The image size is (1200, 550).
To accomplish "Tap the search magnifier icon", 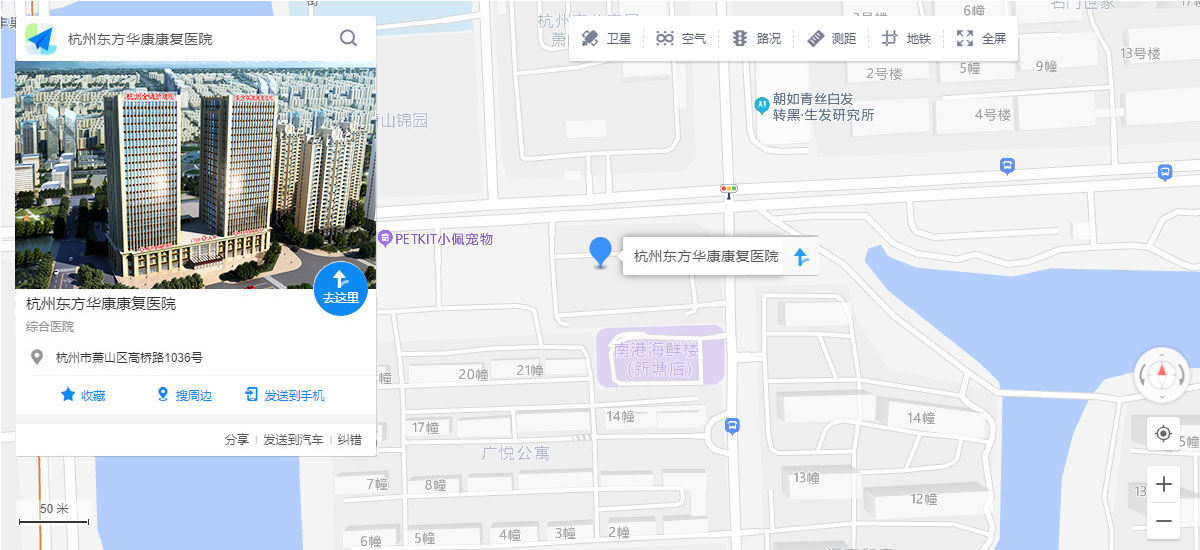I will [x=348, y=39].
